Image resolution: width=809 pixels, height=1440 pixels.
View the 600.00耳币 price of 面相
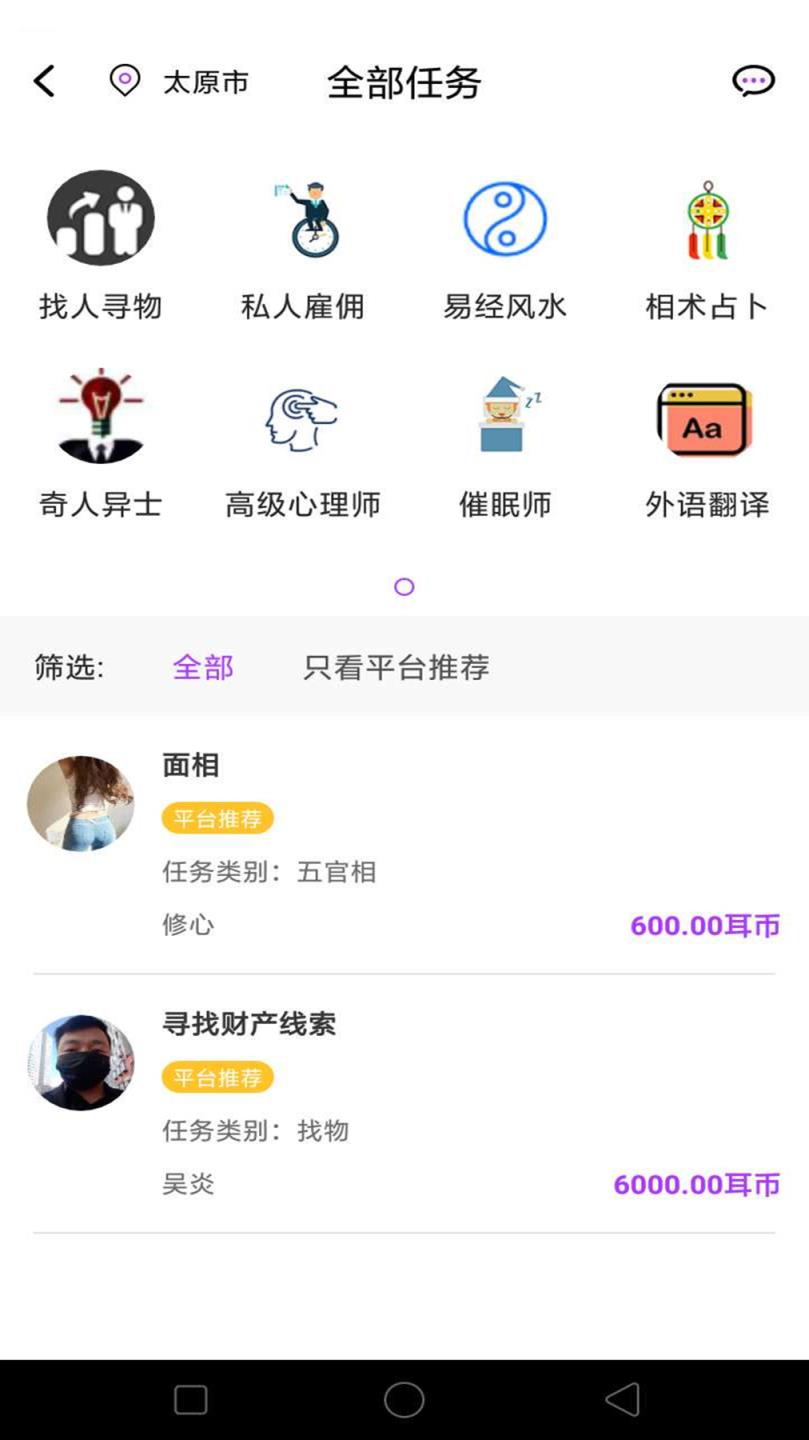(704, 925)
